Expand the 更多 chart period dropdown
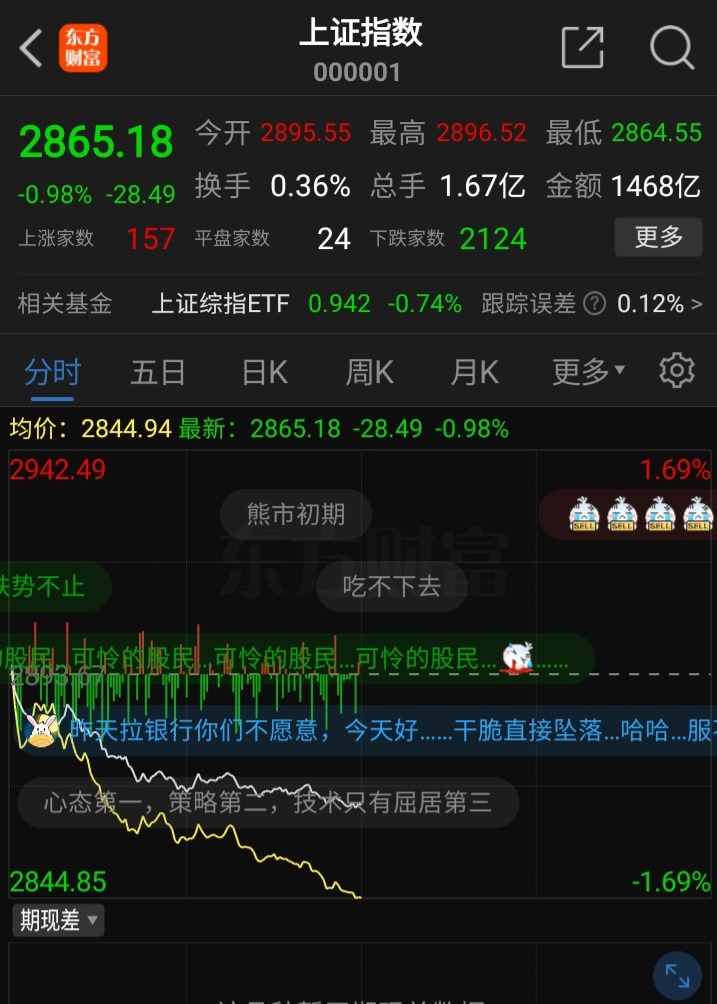This screenshot has height=1004, width=717. tap(588, 373)
